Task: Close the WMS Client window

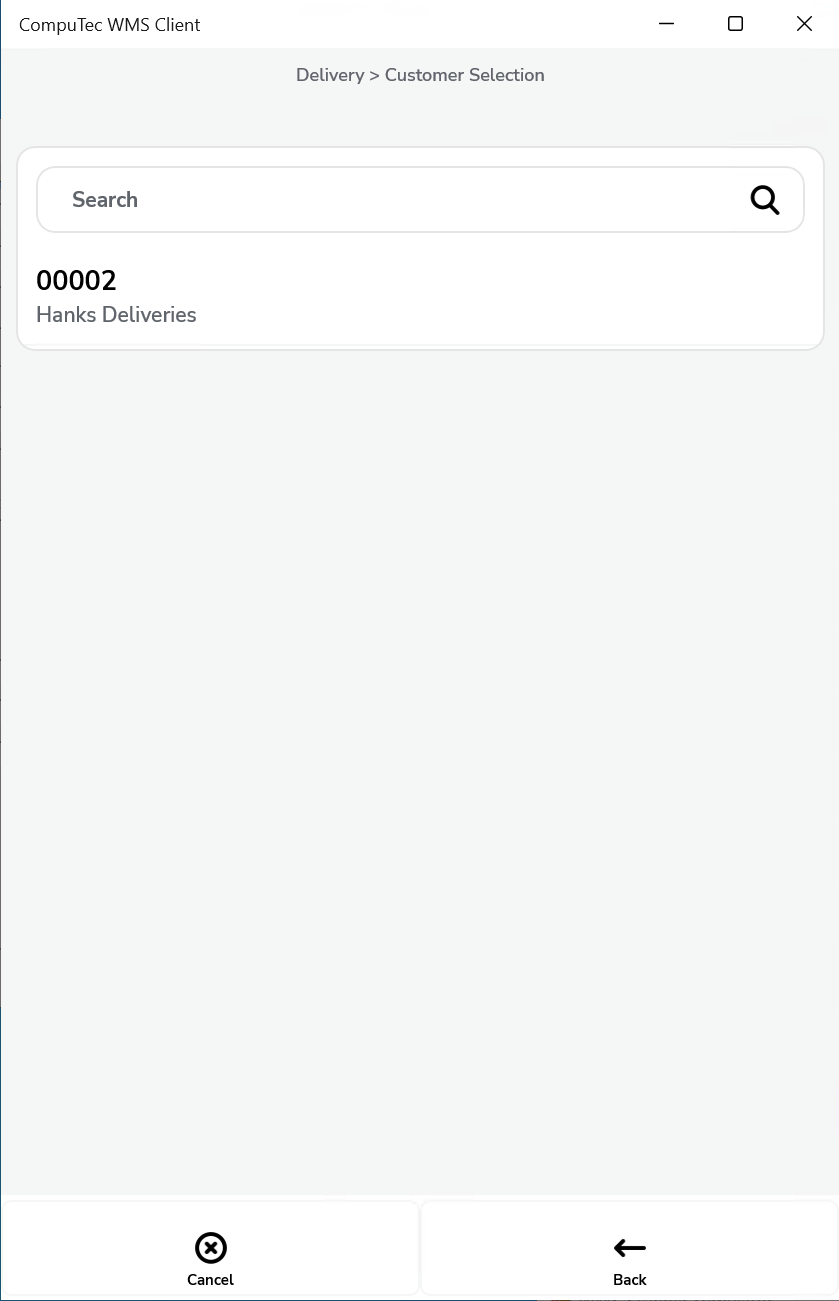Action: pos(803,24)
